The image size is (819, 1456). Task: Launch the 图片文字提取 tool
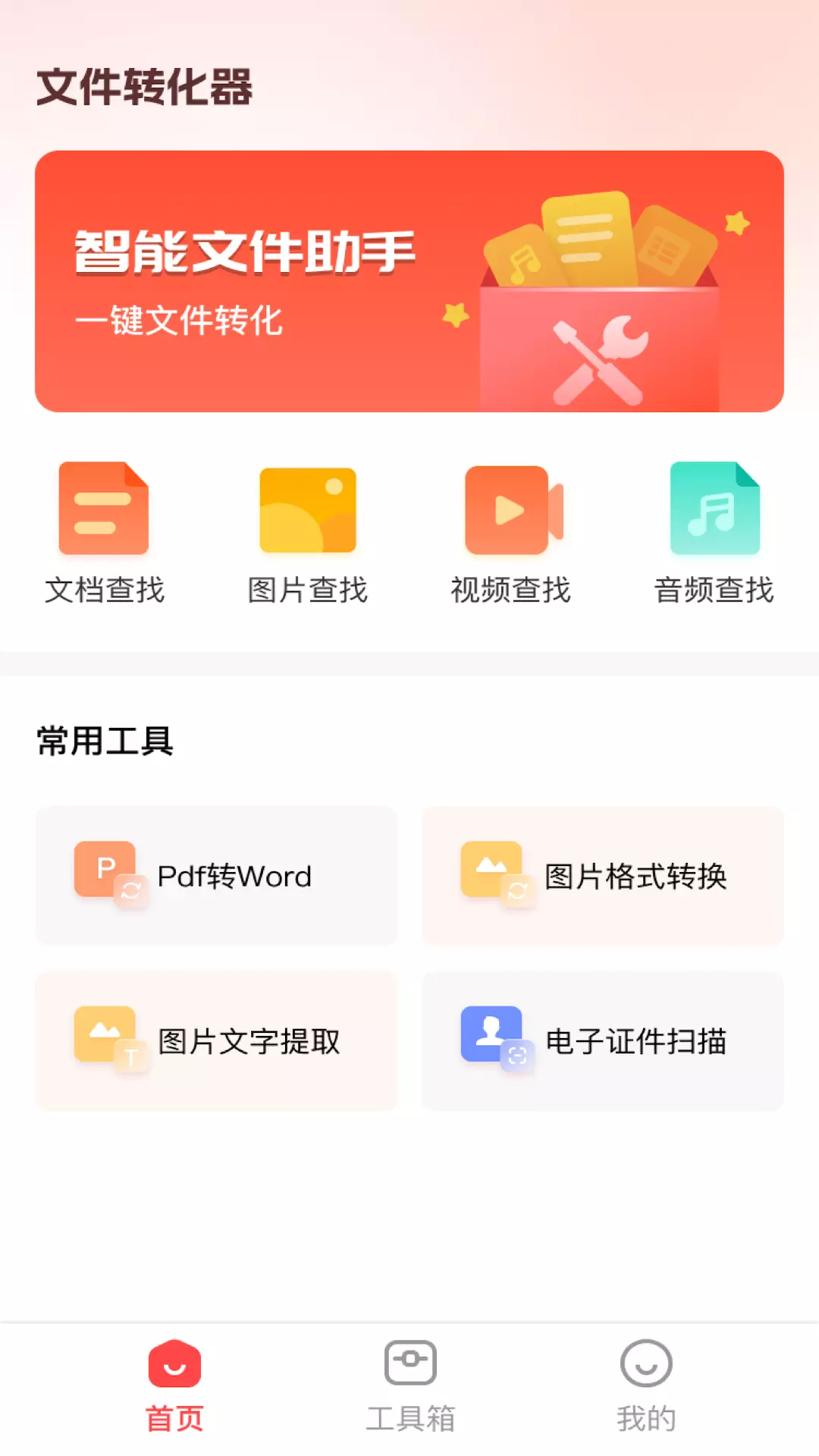[x=216, y=1041]
